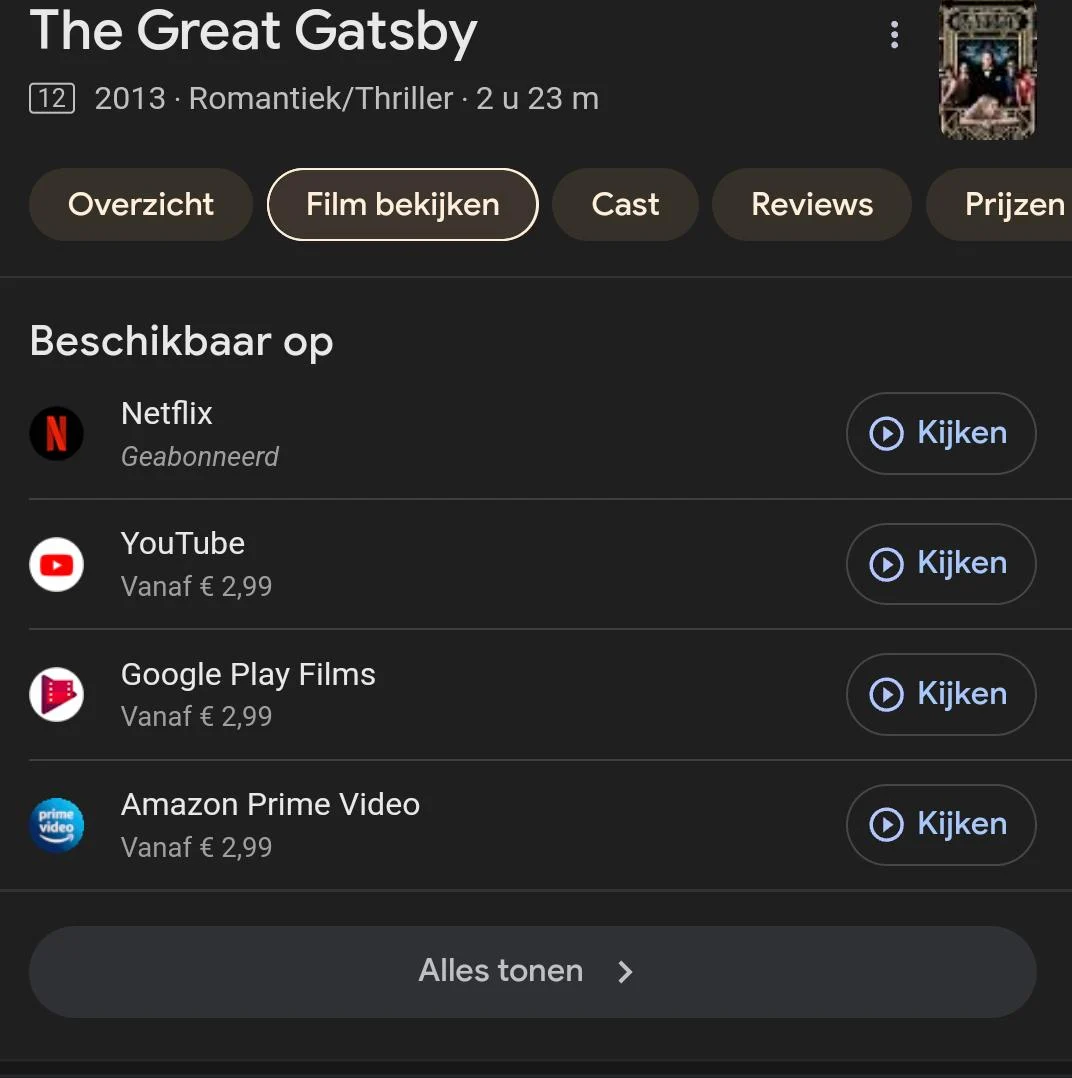
Task: Open the Cast tab
Action: 625,204
